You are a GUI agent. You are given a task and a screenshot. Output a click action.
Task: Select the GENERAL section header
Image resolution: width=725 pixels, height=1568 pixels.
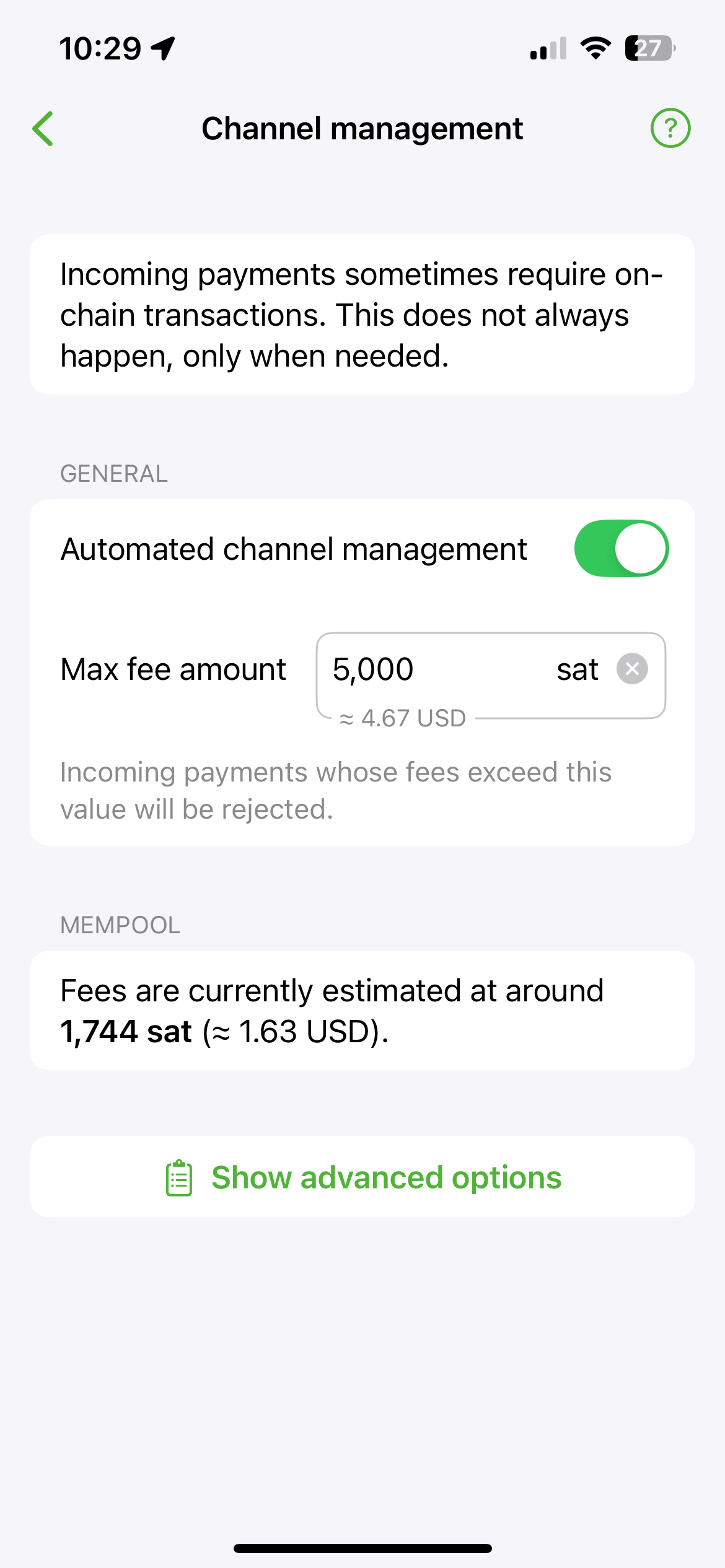pyautogui.click(x=113, y=474)
